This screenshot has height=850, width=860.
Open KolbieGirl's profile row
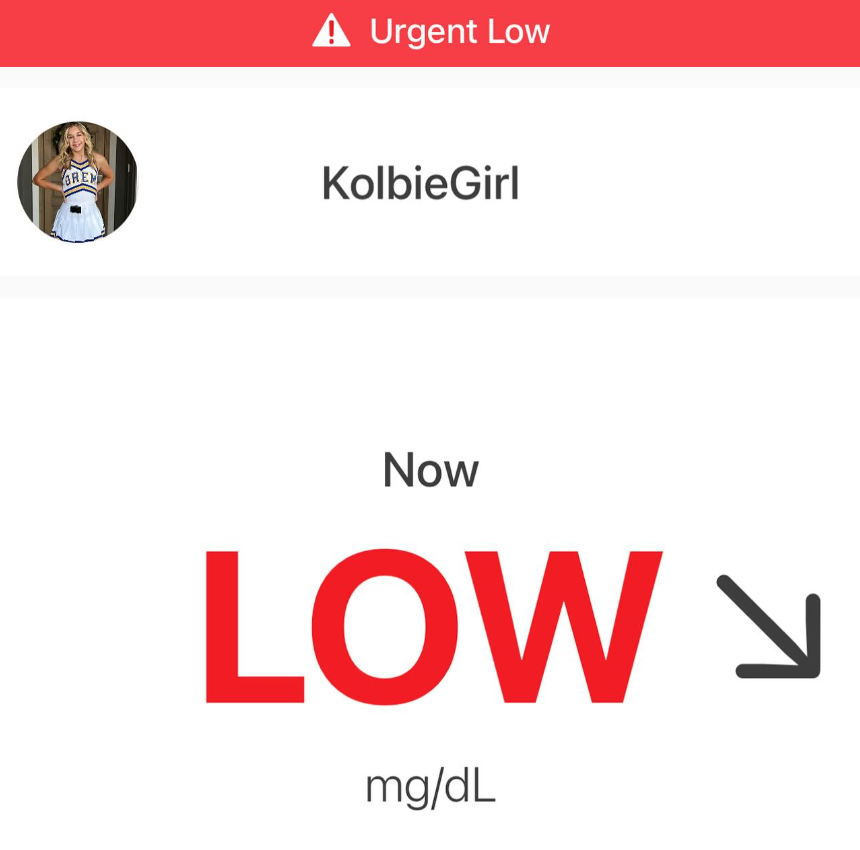click(x=420, y=183)
